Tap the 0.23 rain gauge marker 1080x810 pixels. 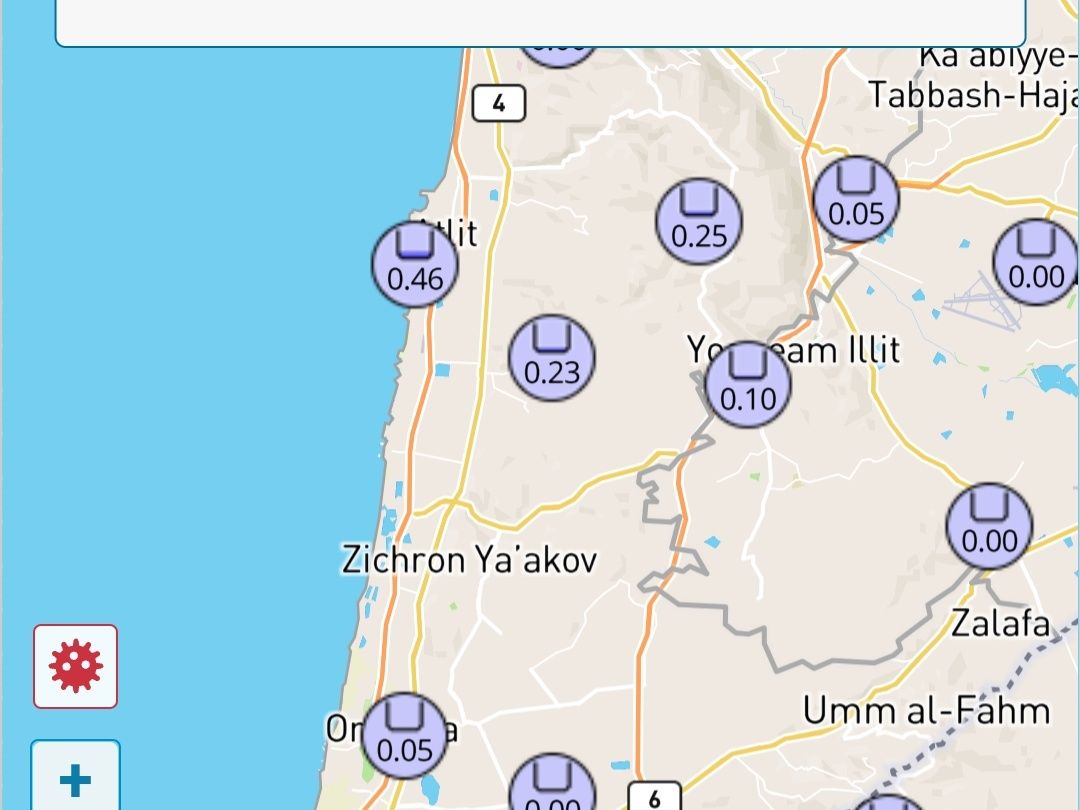(552, 358)
